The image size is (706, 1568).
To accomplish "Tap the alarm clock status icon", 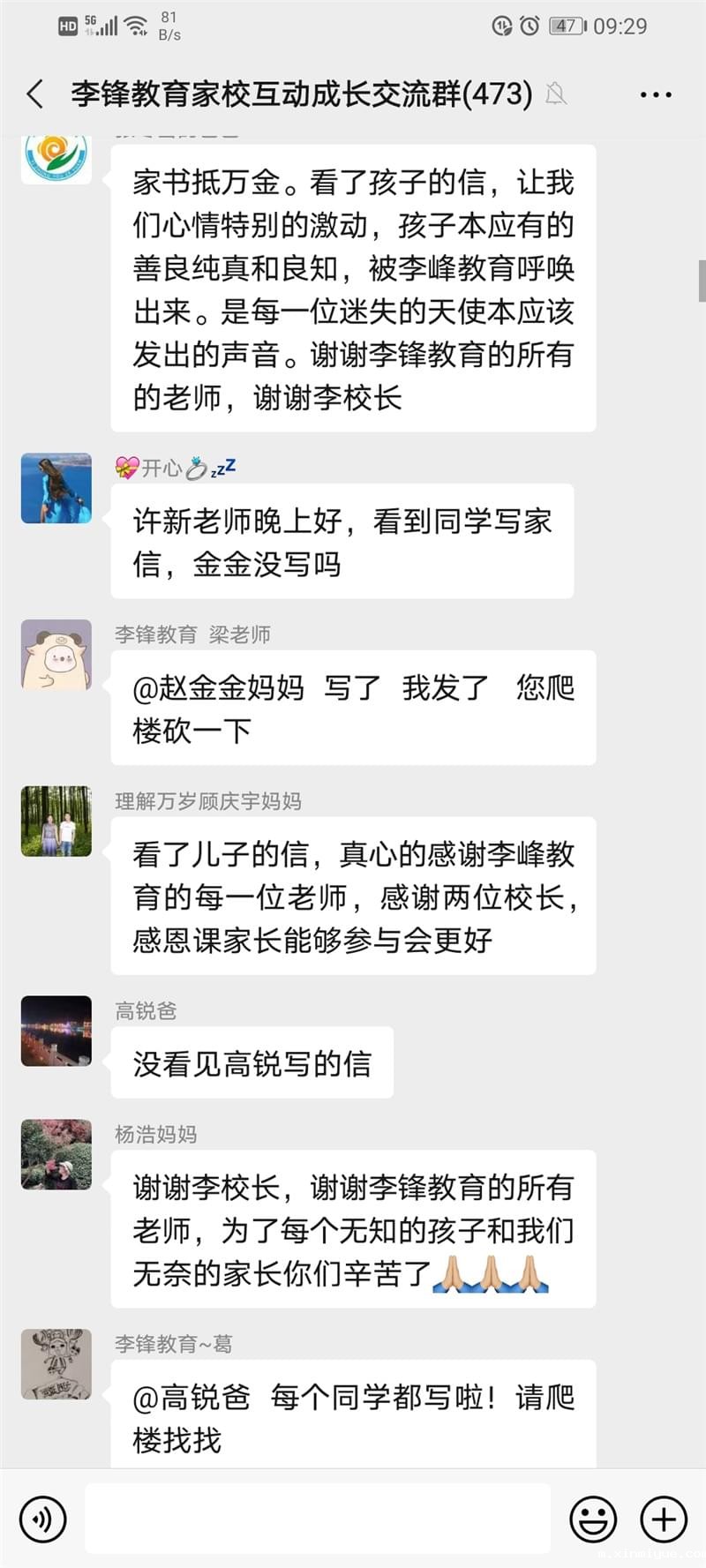I will tap(528, 26).
